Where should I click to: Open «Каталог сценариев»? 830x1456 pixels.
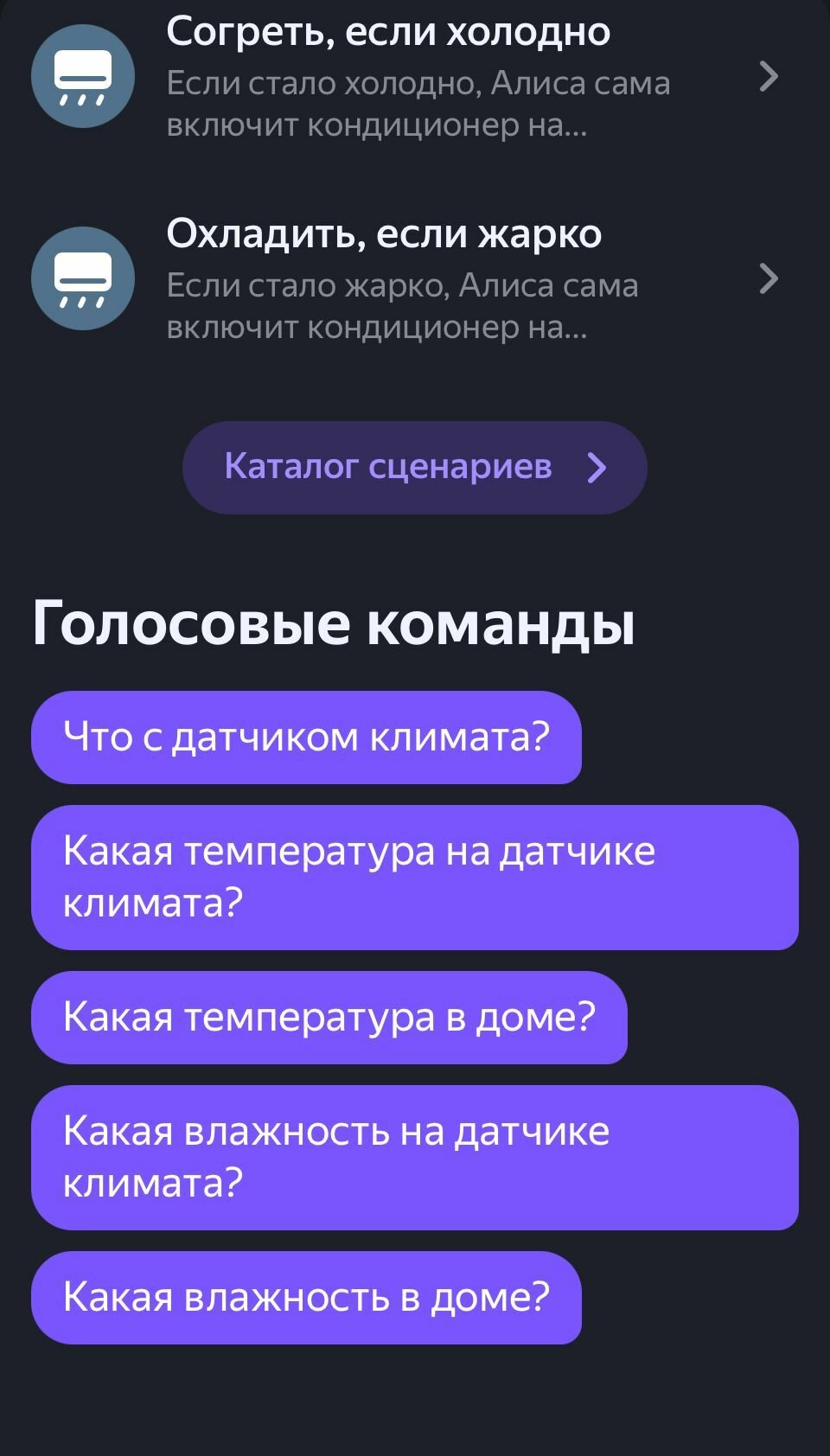414,467
